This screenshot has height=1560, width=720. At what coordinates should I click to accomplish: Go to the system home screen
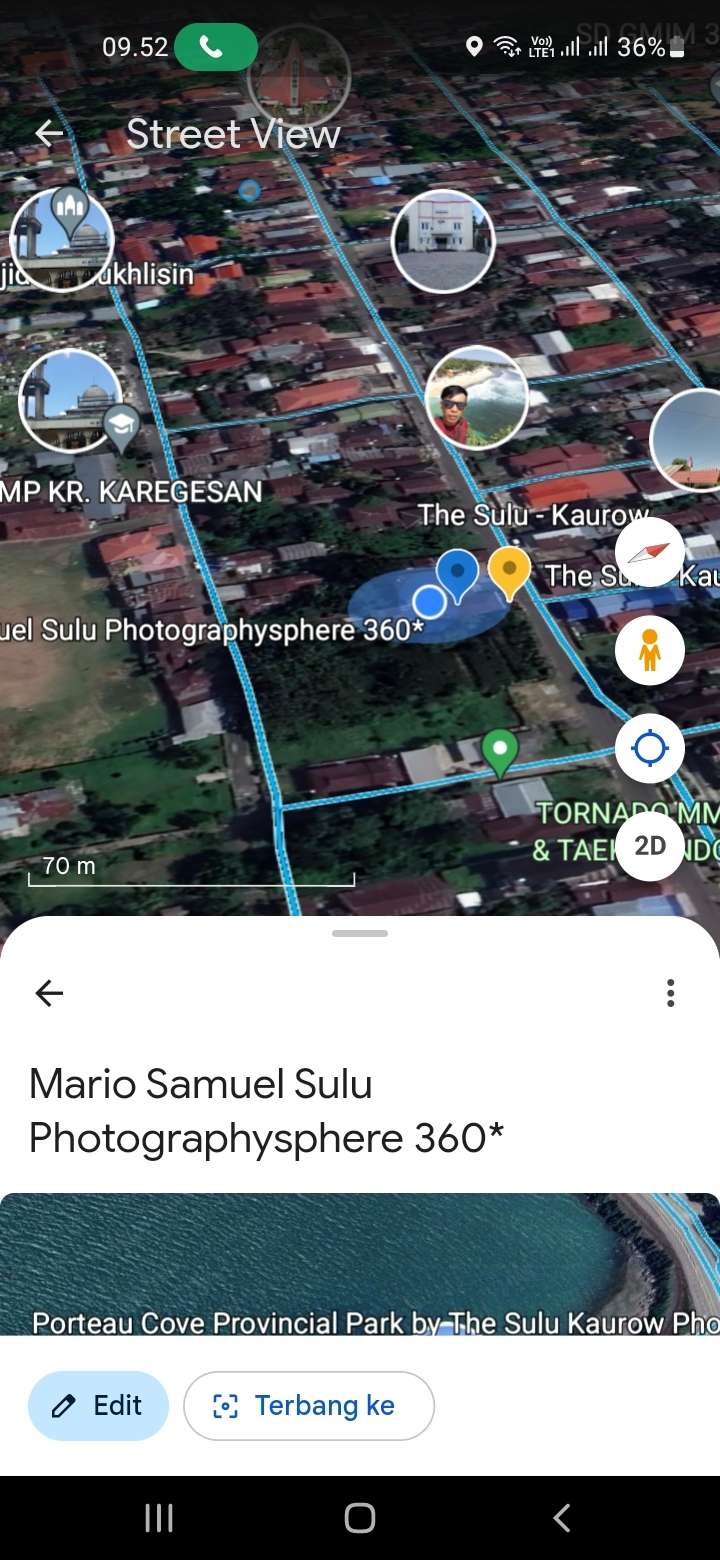(360, 1518)
